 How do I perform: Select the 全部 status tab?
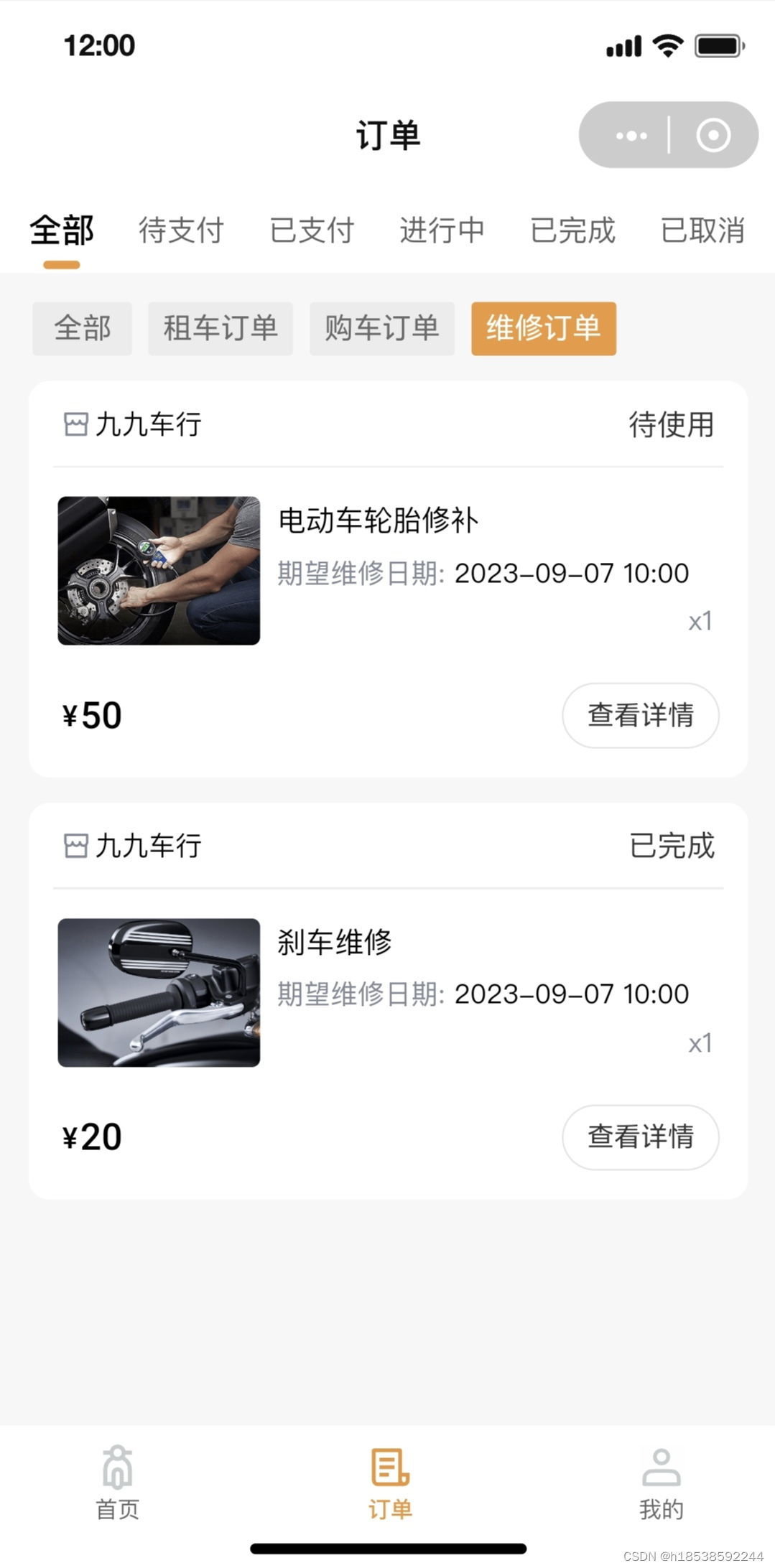pos(62,230)
